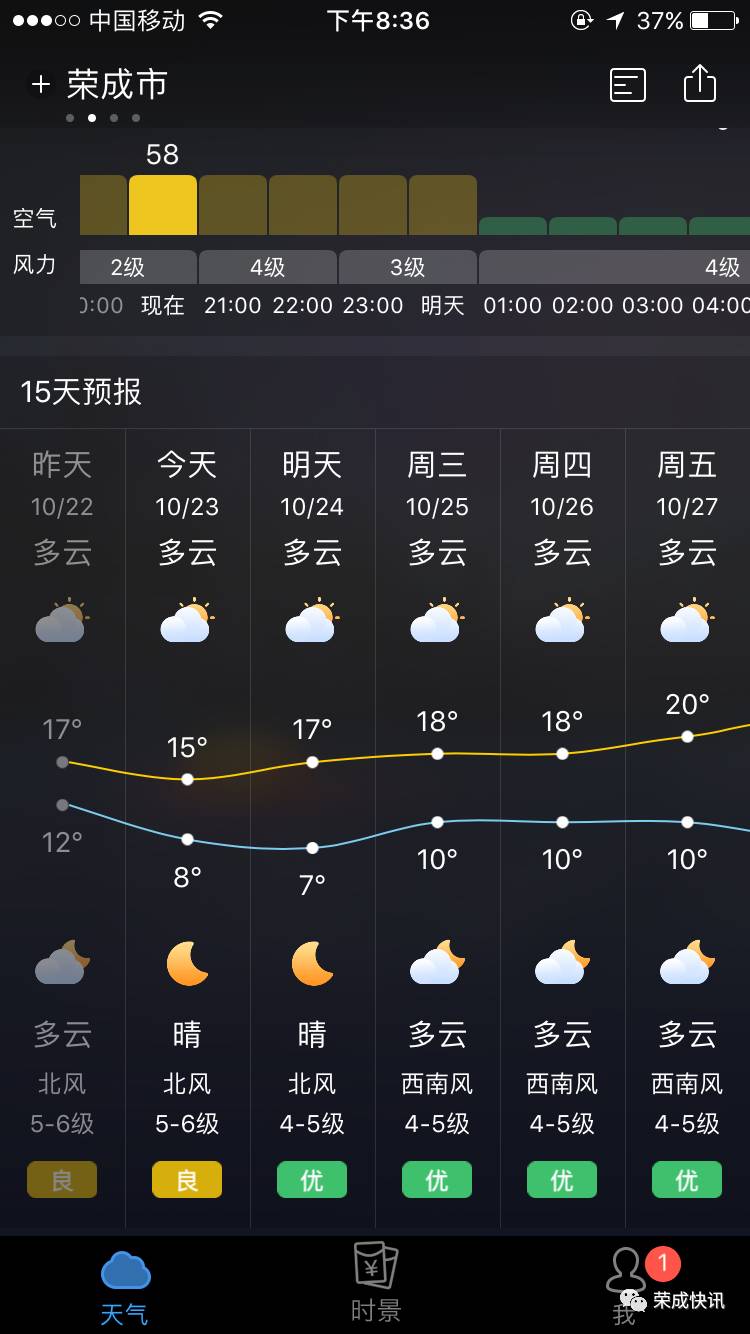Switch to the 时景 tab

click(376, 1283)
